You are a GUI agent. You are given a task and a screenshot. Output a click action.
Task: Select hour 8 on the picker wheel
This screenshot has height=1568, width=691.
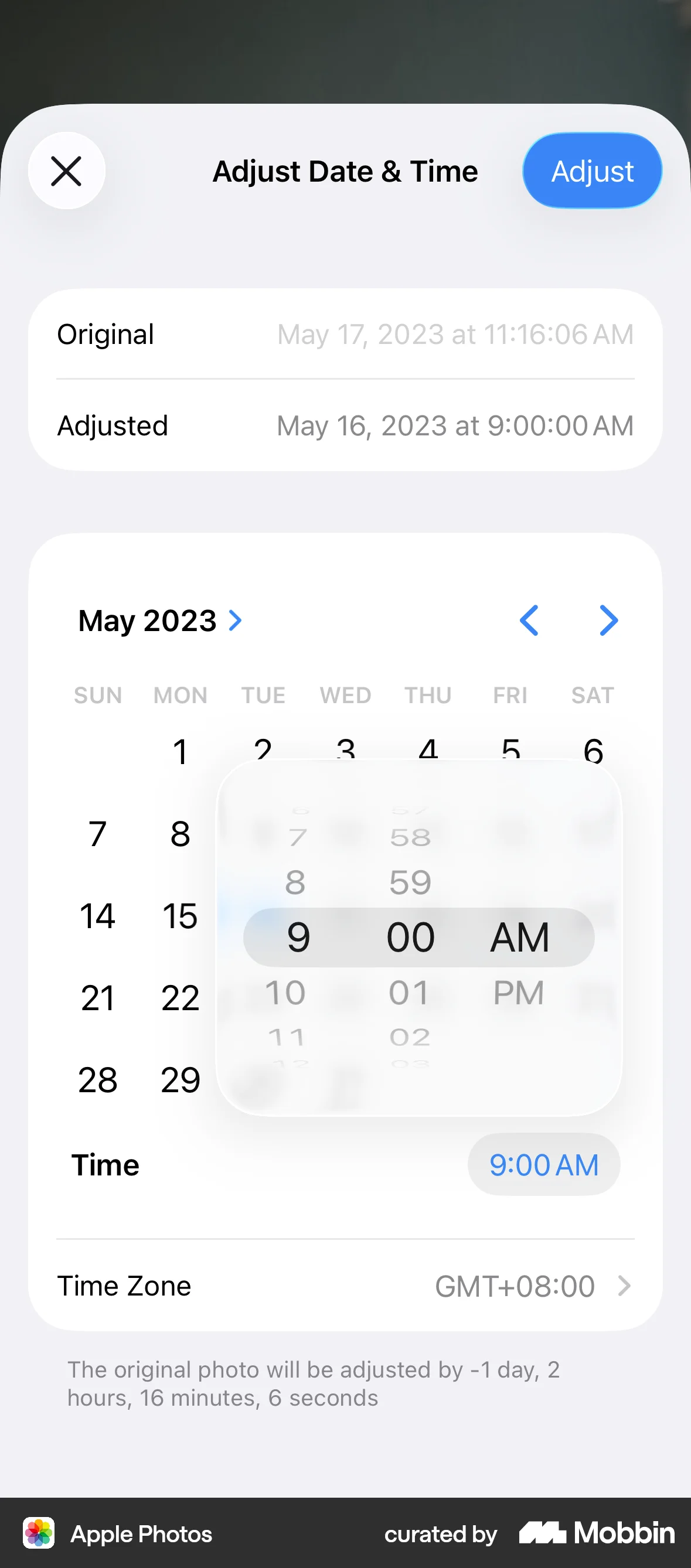pyautogui.click(x=294, y=882)
